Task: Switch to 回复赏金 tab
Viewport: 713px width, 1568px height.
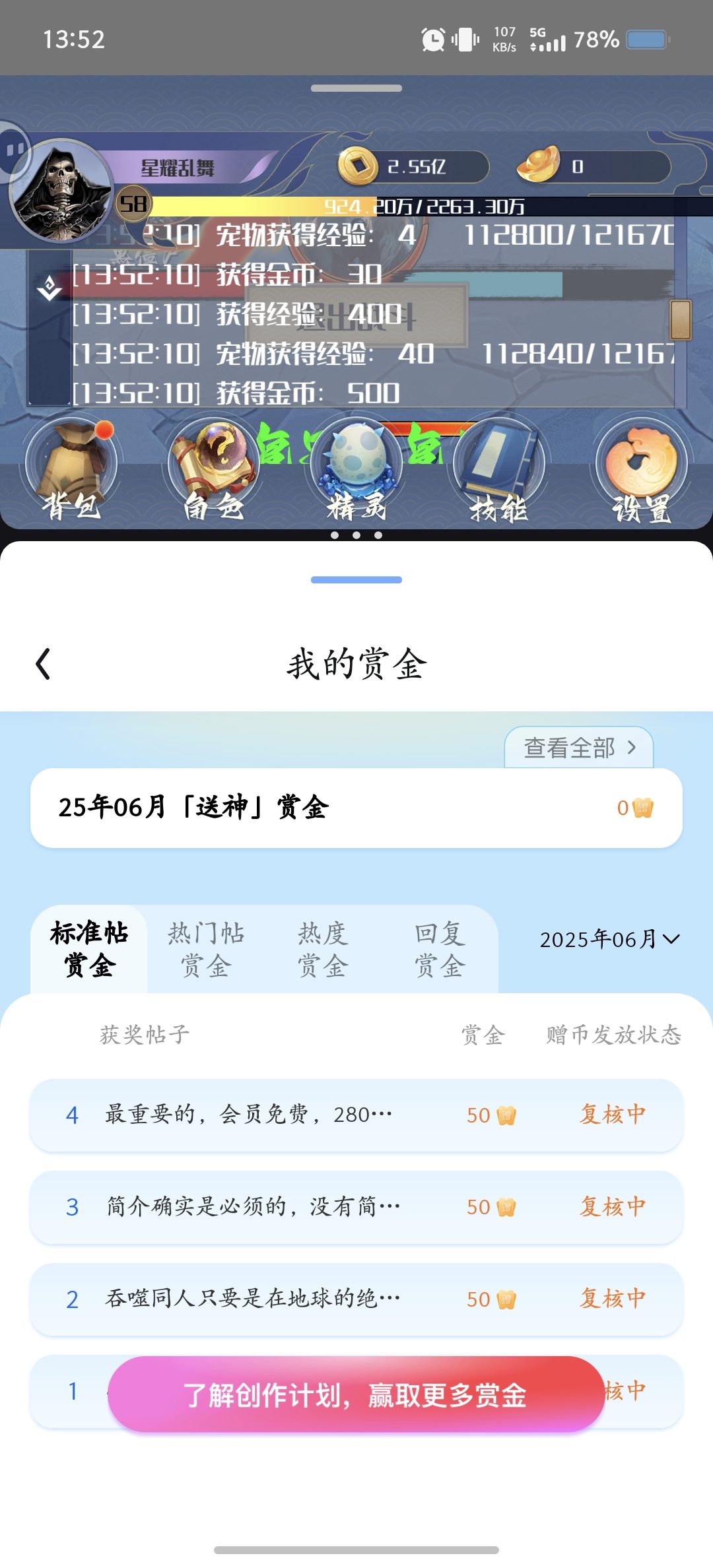Action: point(440,949)
